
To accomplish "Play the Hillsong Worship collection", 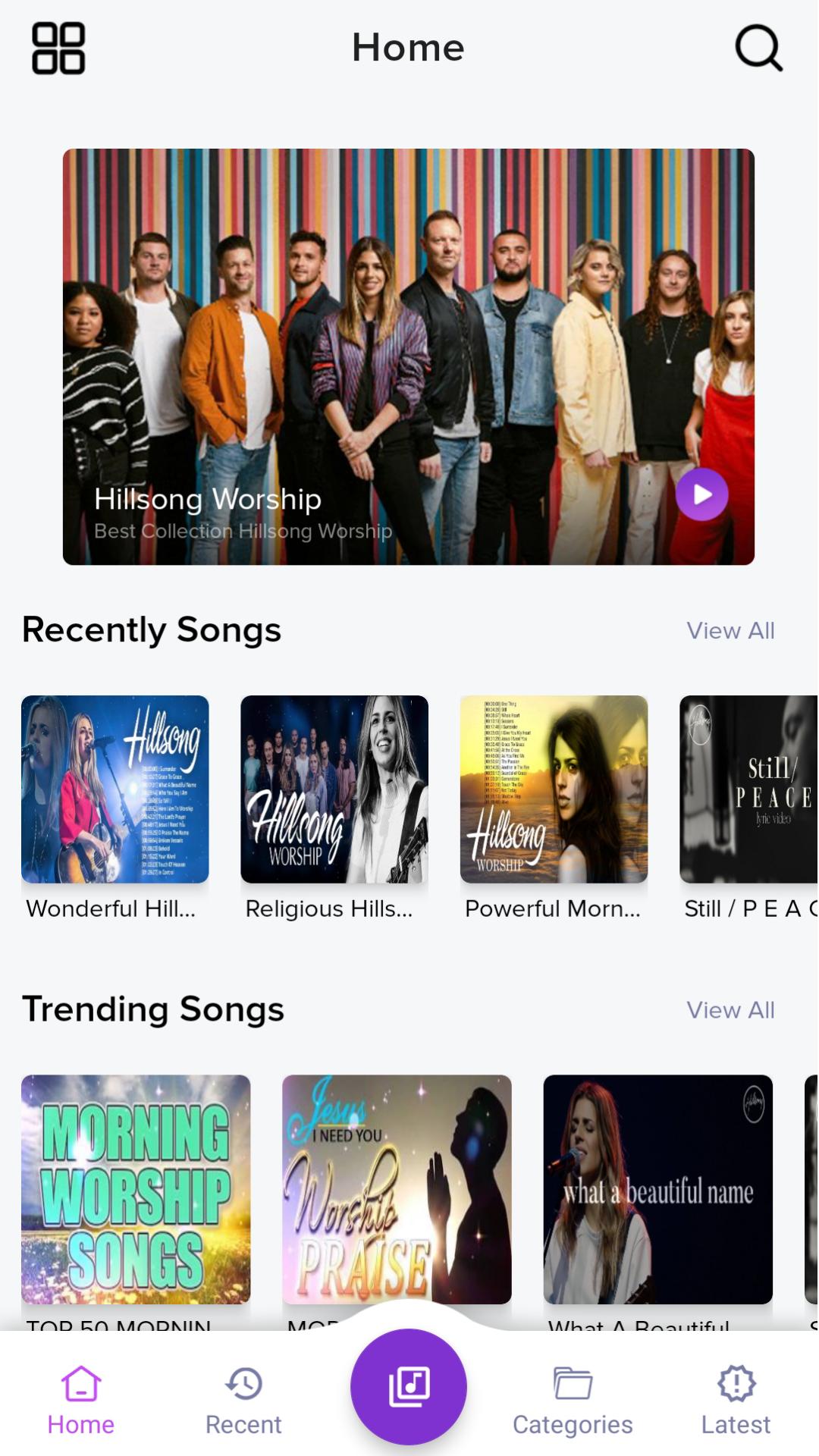I will [701, 494].
